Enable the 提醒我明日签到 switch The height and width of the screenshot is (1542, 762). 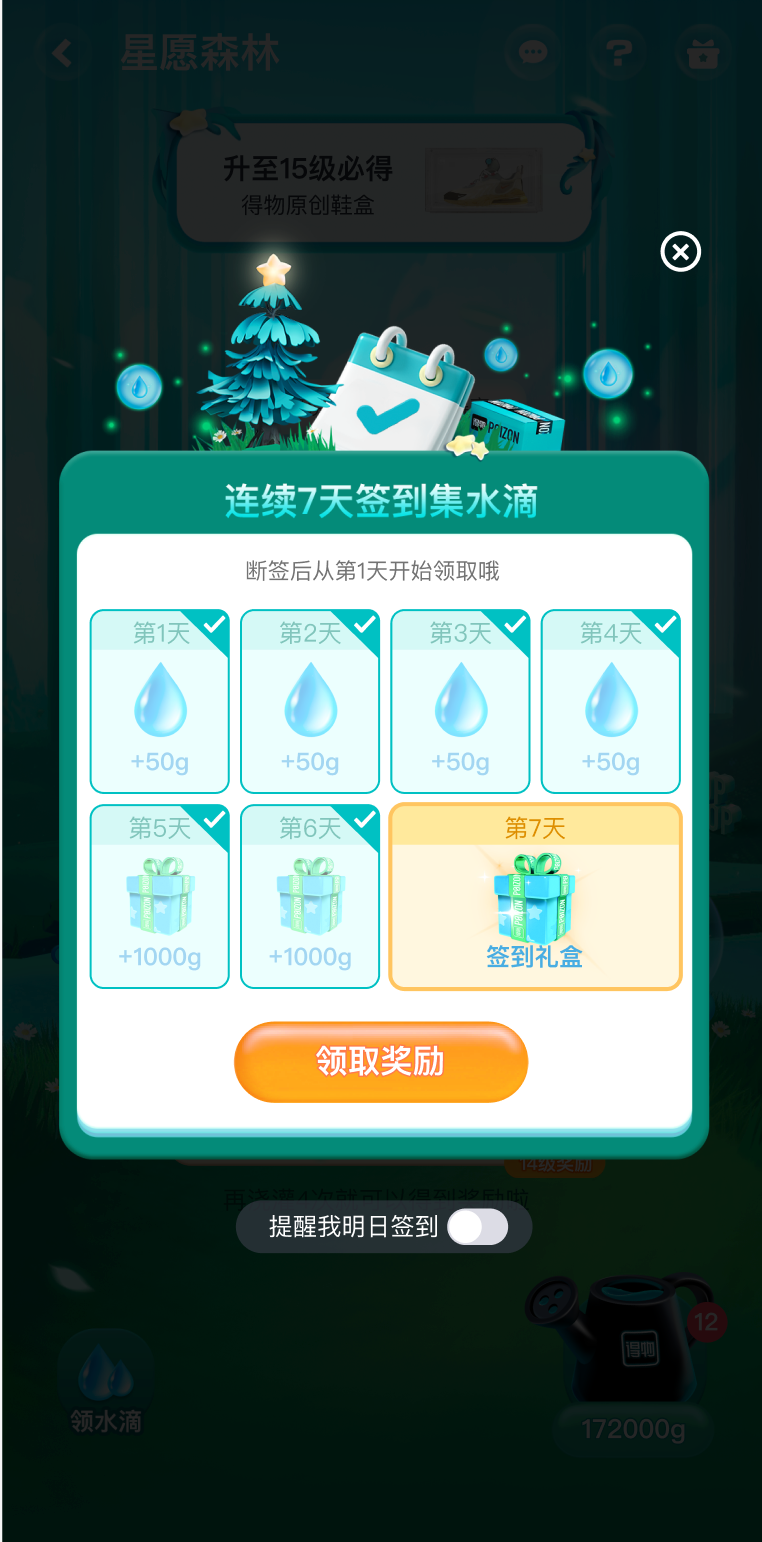click(x=478, y=1227)
